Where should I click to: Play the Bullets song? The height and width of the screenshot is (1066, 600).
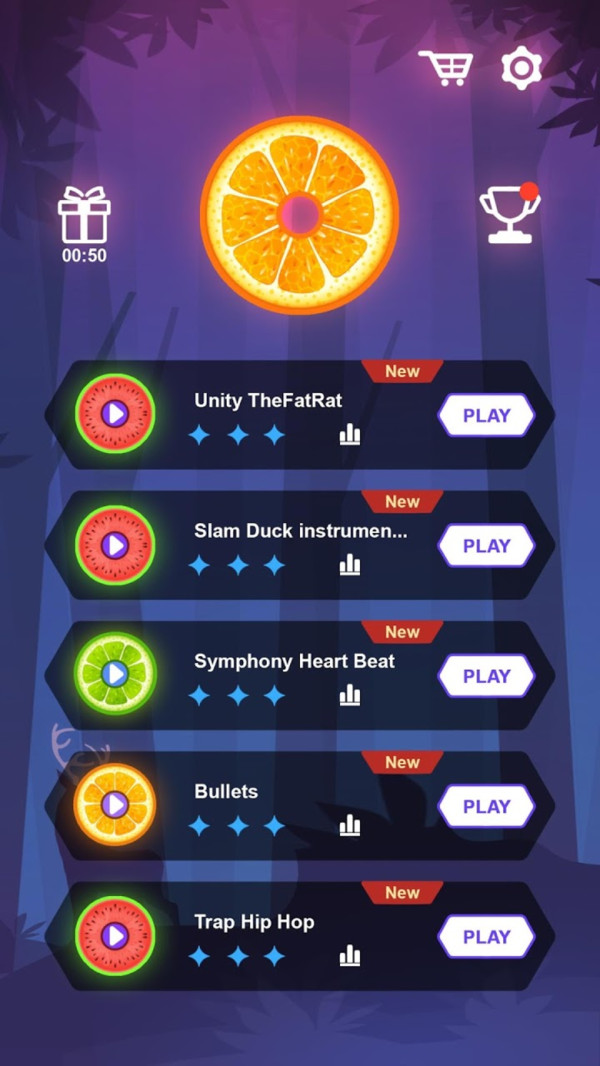point(486,806)
